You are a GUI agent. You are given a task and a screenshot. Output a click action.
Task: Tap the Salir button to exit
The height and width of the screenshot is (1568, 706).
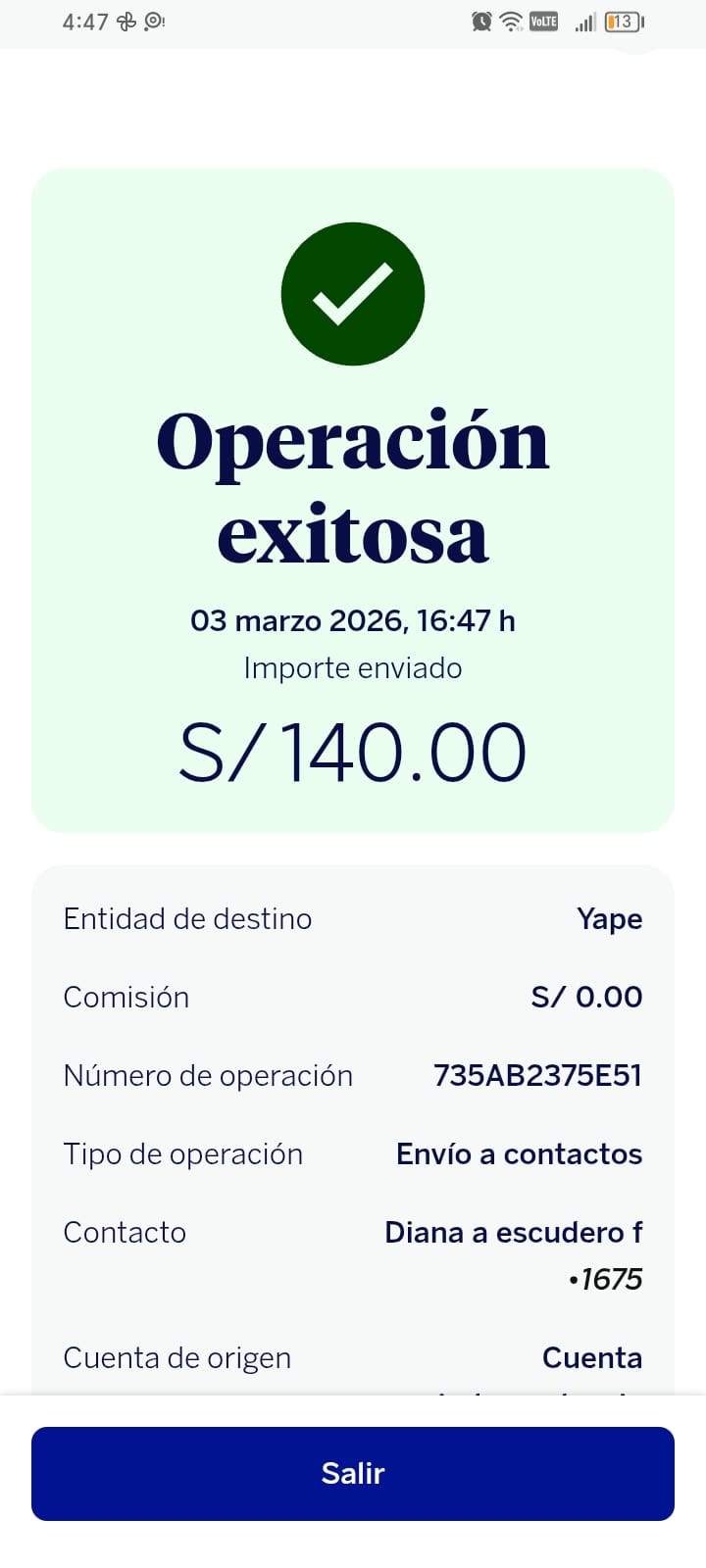pyautogui.click(x=353, y=1473)
